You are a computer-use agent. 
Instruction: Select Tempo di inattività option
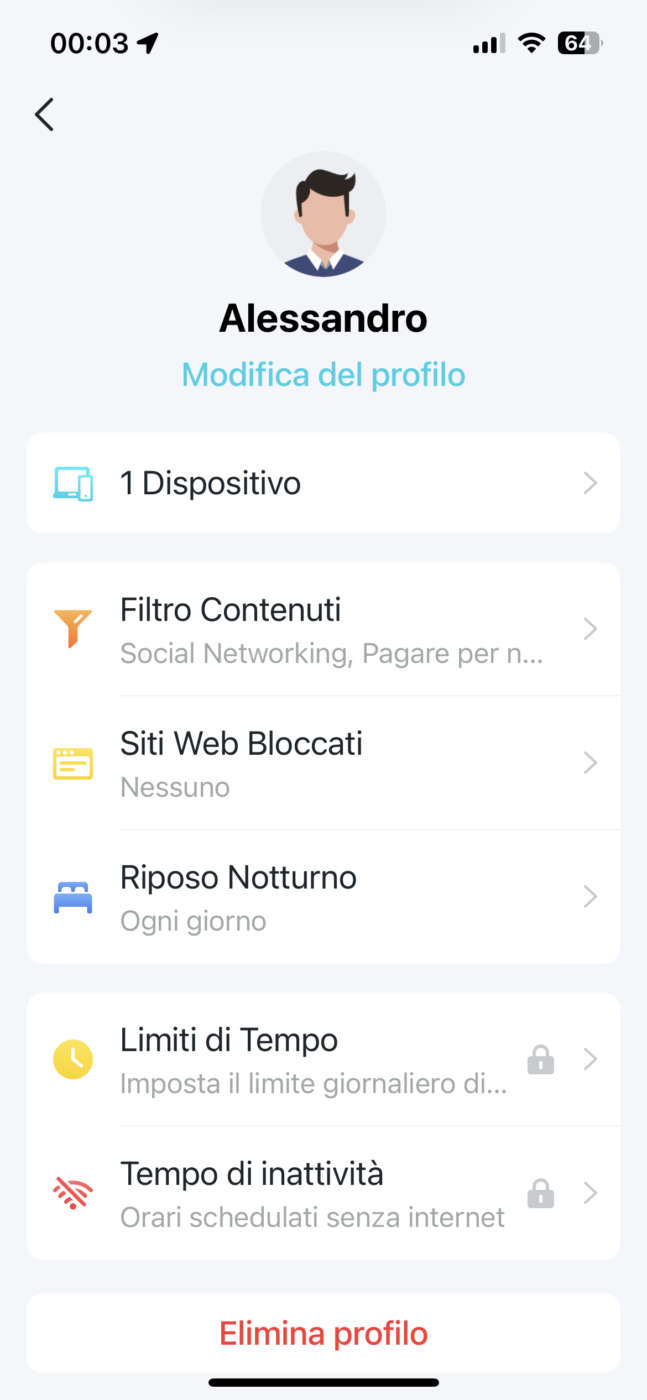point(323,1192)
